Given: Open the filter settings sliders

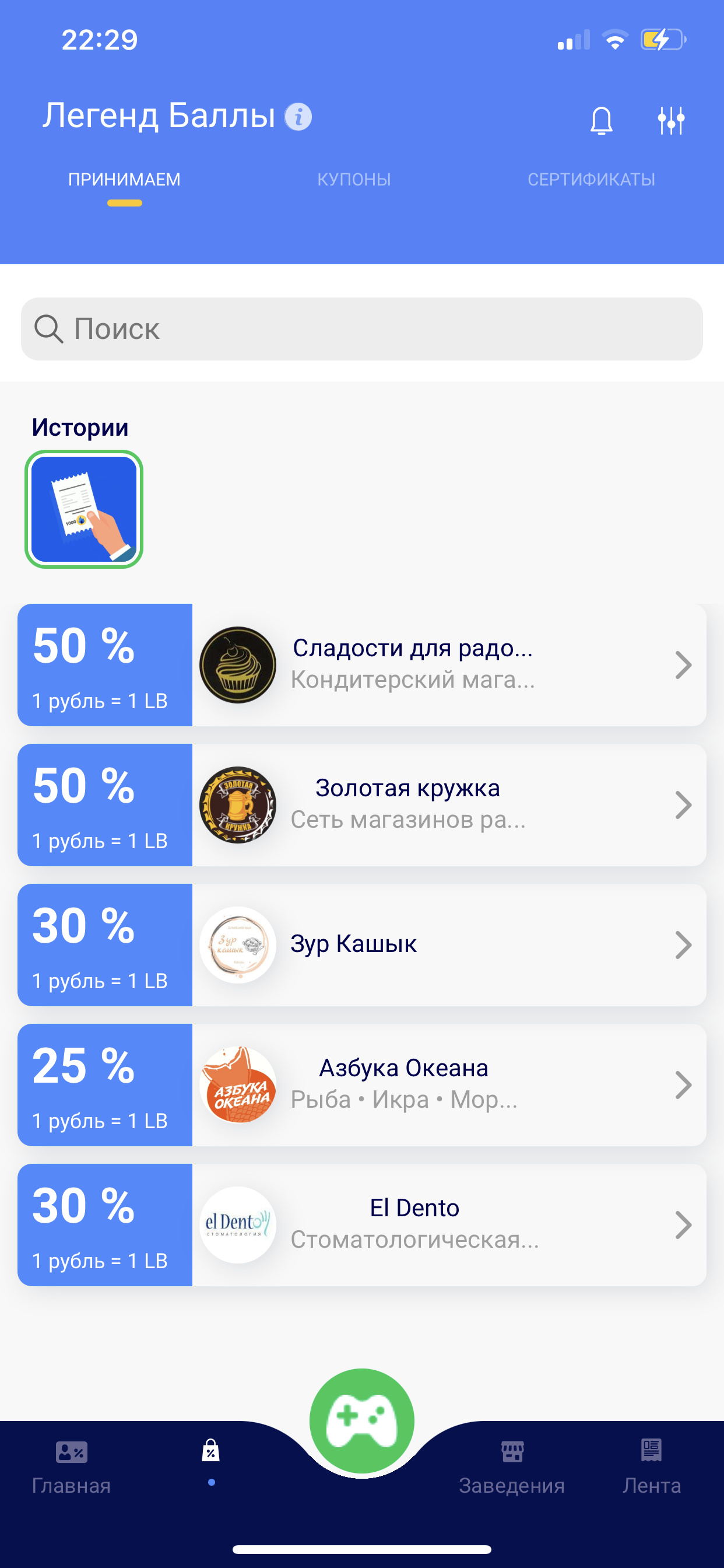Looking at the screenshot, I should (670, 120).
